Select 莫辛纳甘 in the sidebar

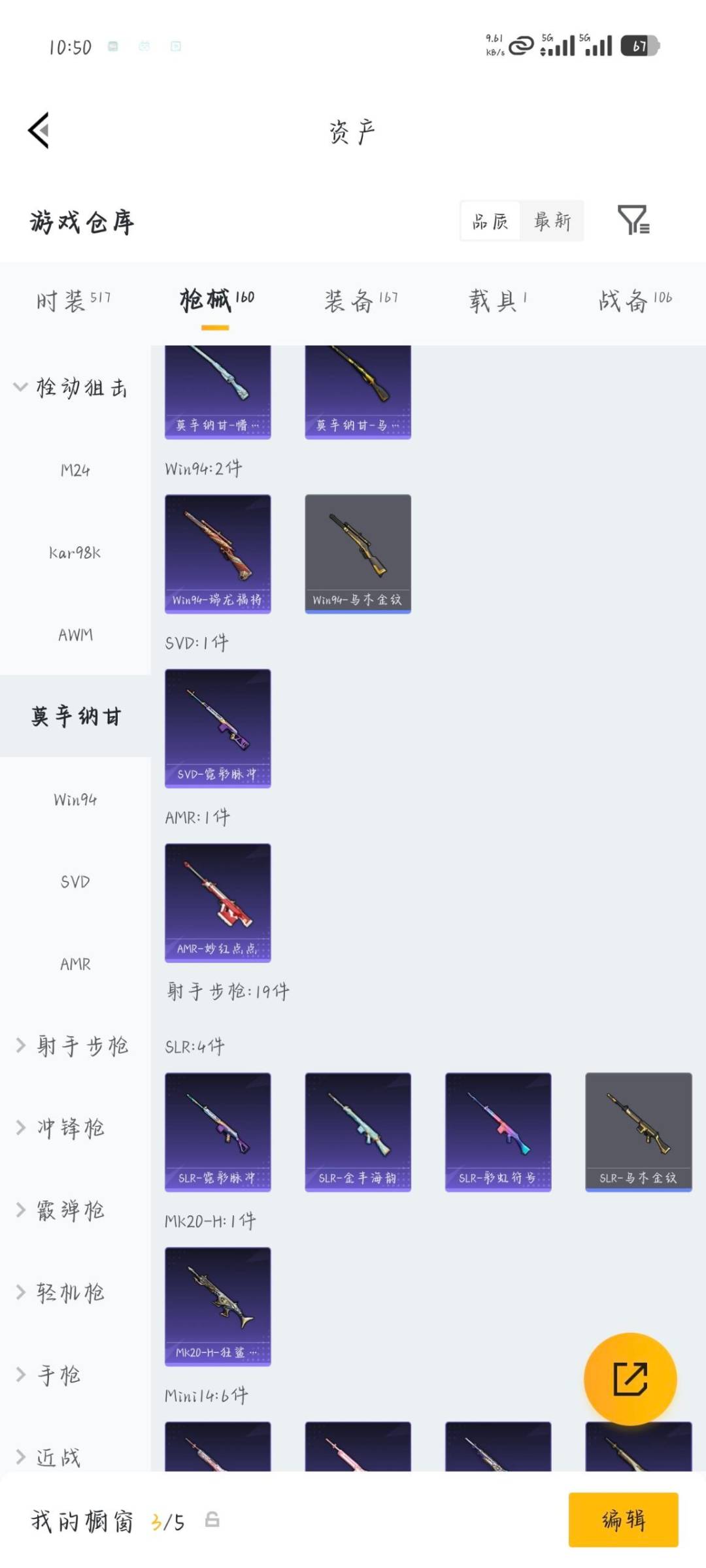tap(74, 716)
